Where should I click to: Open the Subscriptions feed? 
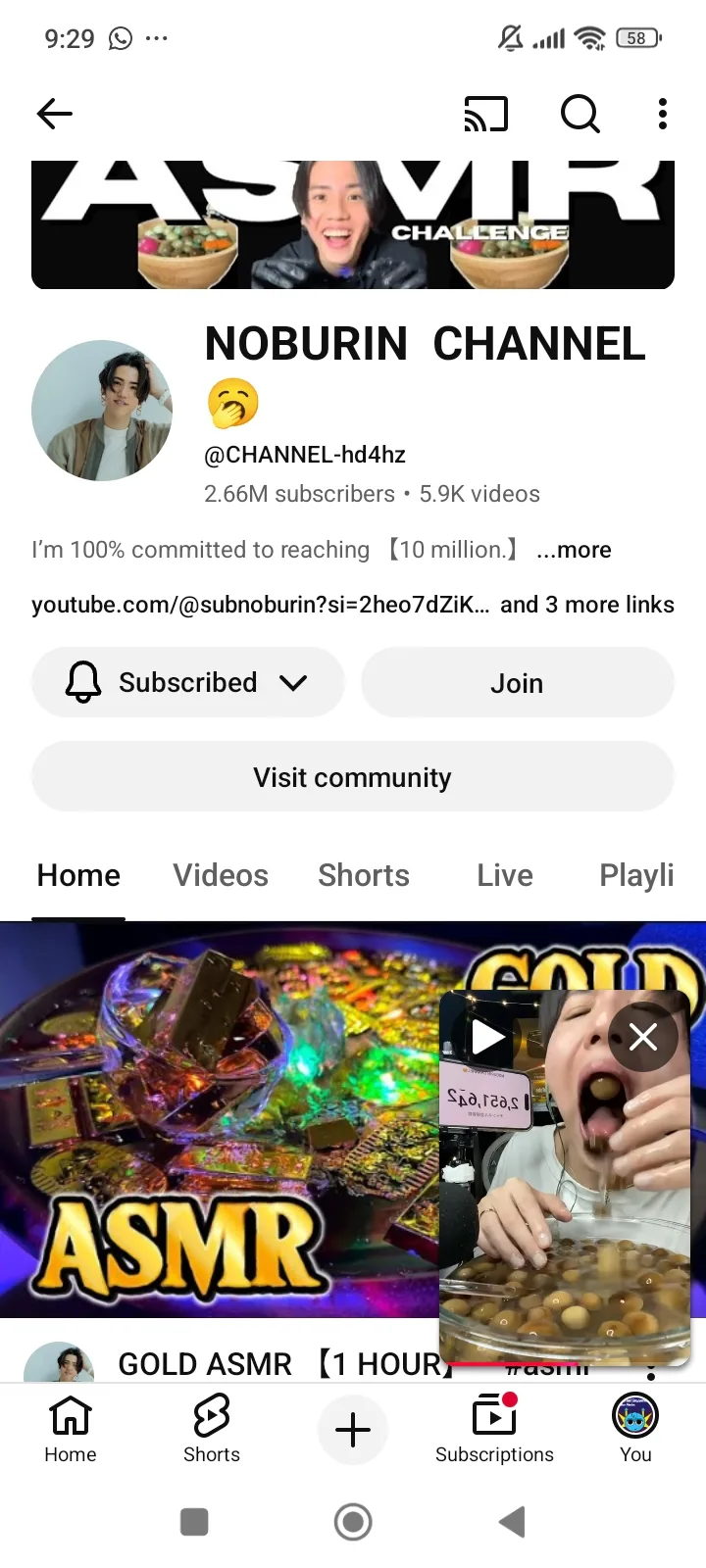pos(494,1429)
